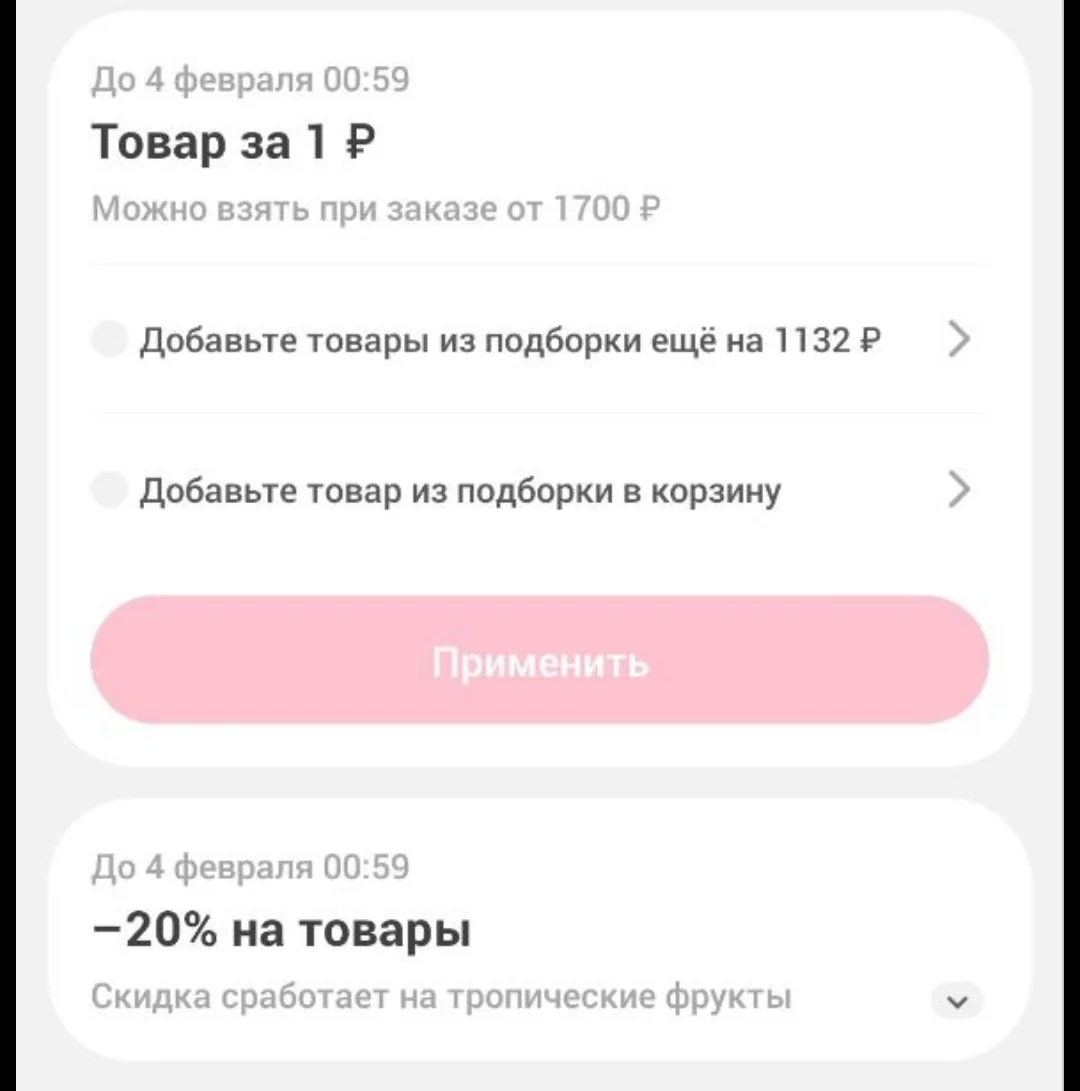Tap the Применить button
The image size is (1080, 1091).
539,660
